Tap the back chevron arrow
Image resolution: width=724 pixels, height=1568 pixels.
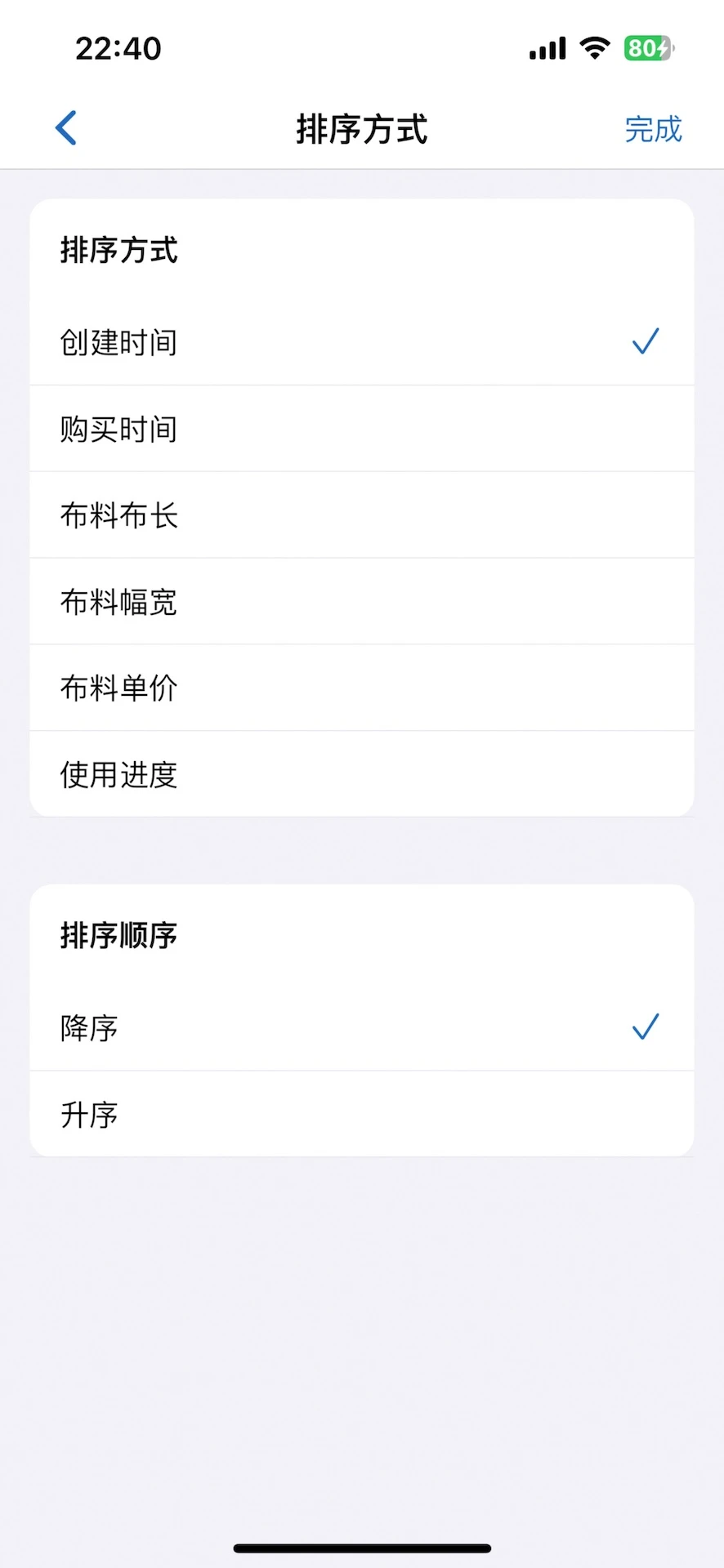coord(65,127)
